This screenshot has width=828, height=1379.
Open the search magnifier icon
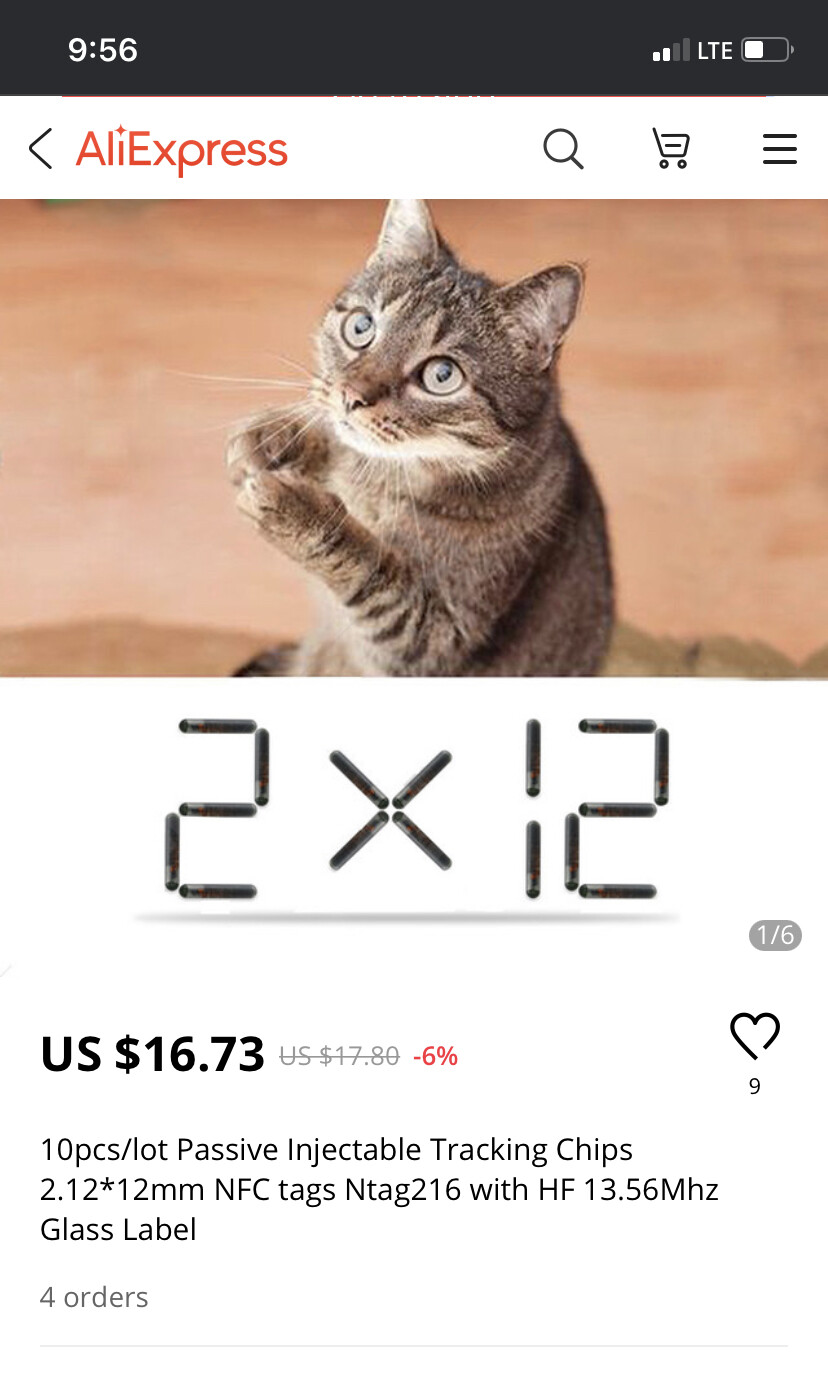(563, 149)
